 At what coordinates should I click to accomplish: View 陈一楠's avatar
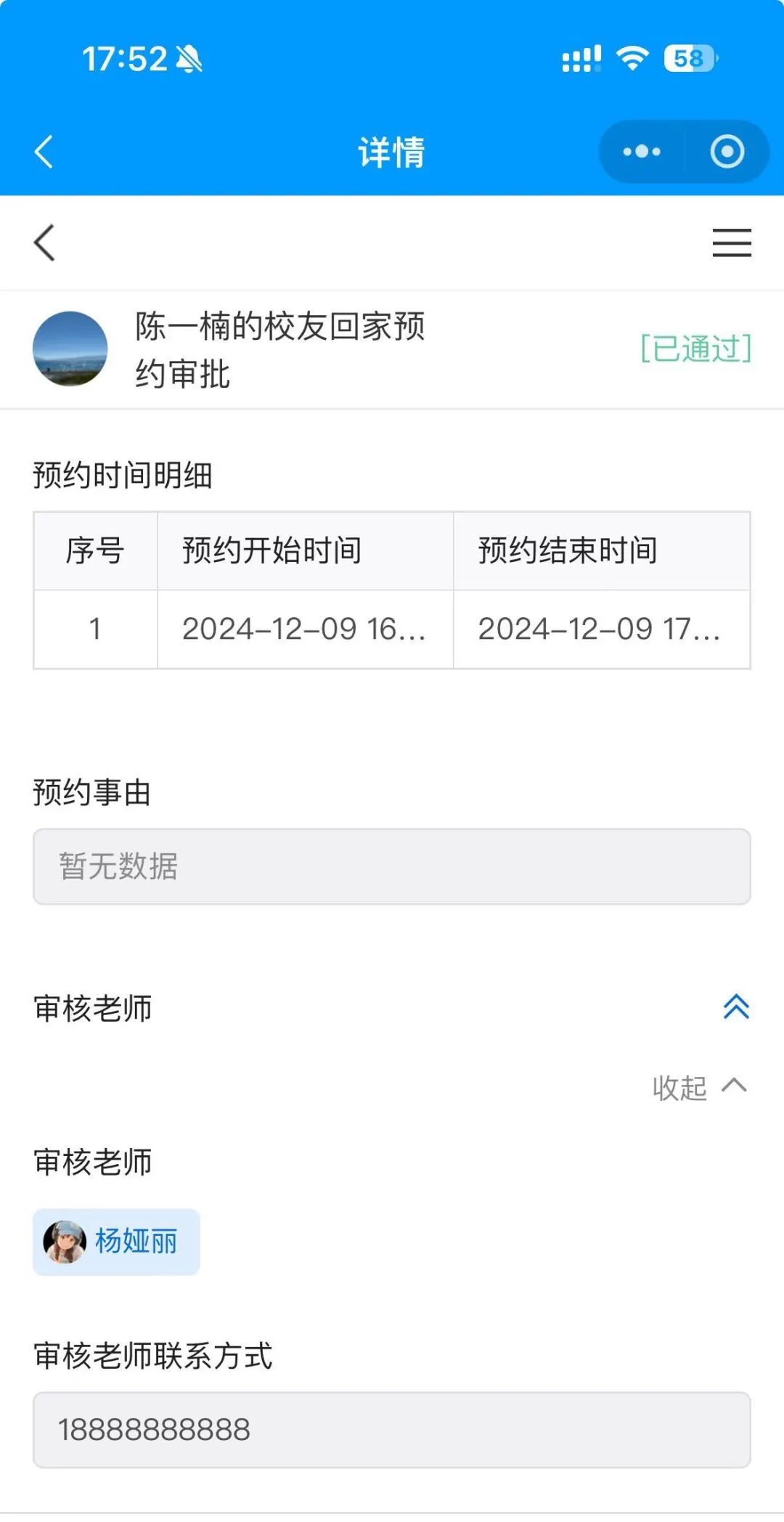tap(70, 349)
